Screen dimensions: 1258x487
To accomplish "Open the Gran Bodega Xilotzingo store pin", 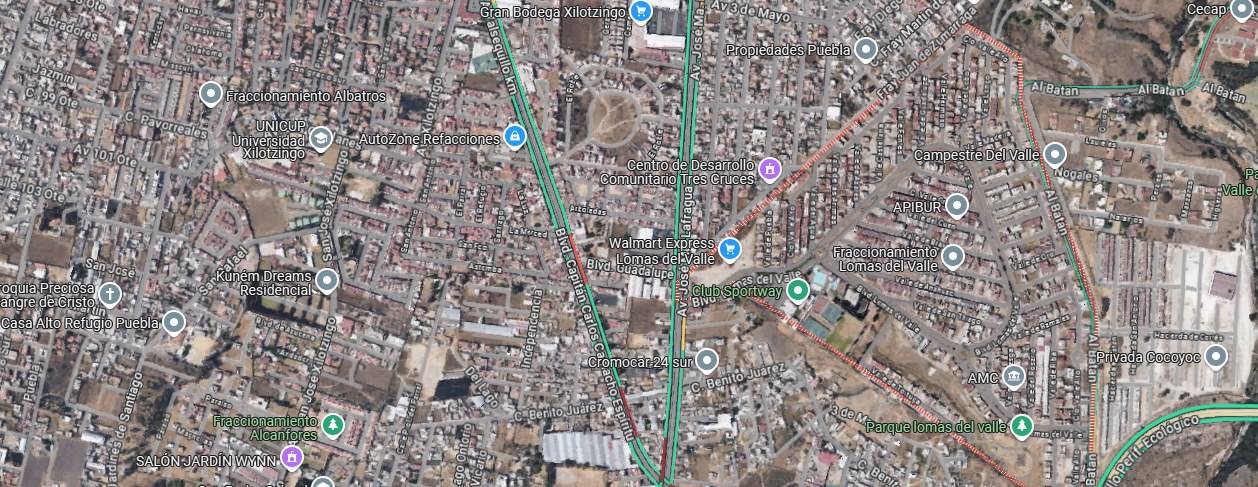I will 641,12.
